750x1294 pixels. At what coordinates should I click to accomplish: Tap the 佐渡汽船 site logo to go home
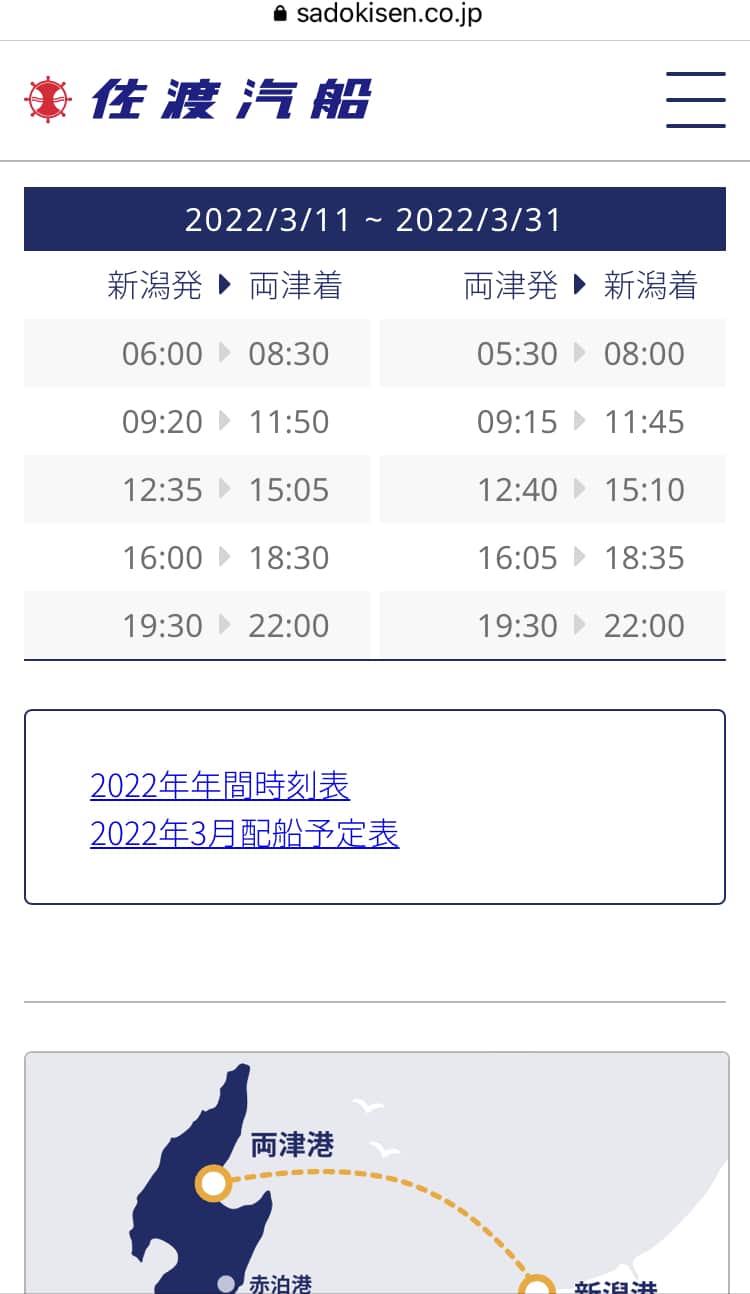pos(198,99)
